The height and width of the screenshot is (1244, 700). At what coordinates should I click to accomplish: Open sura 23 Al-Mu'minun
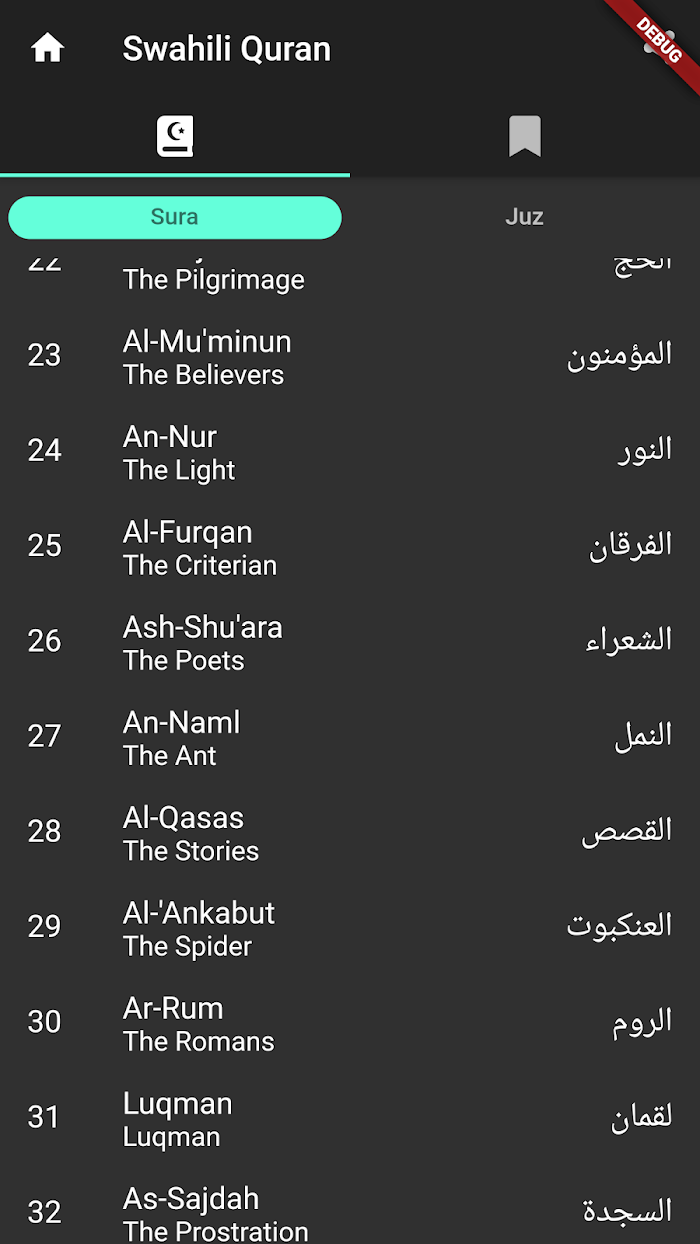[350, 356]
